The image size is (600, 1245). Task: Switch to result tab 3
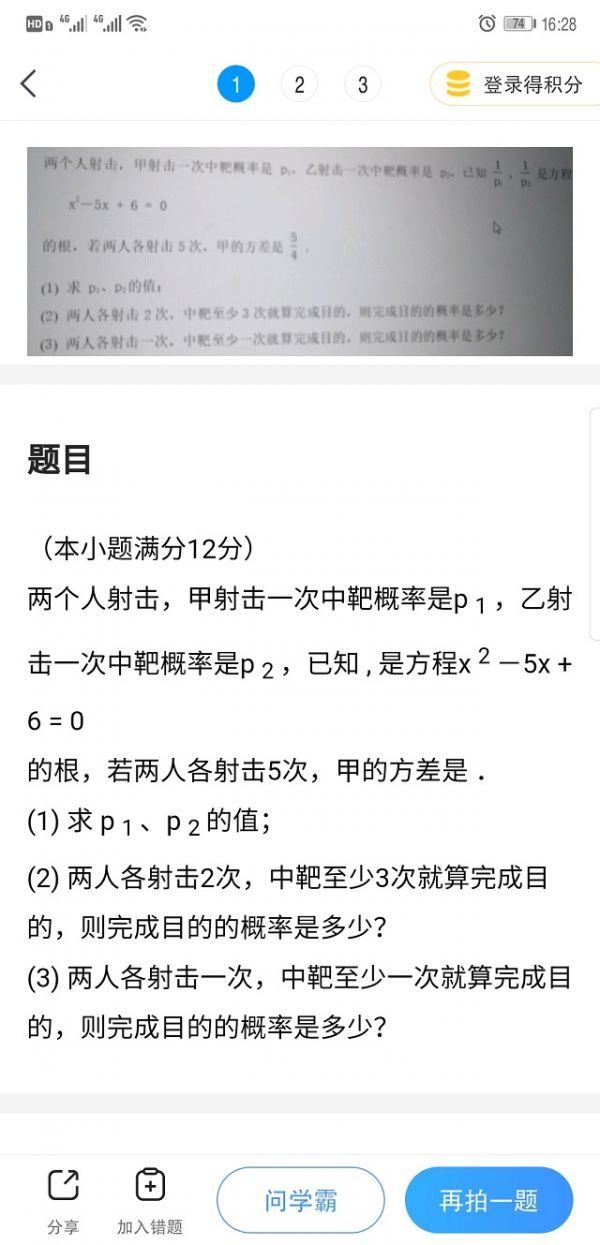pyautogui.click(x=362, y=85)
